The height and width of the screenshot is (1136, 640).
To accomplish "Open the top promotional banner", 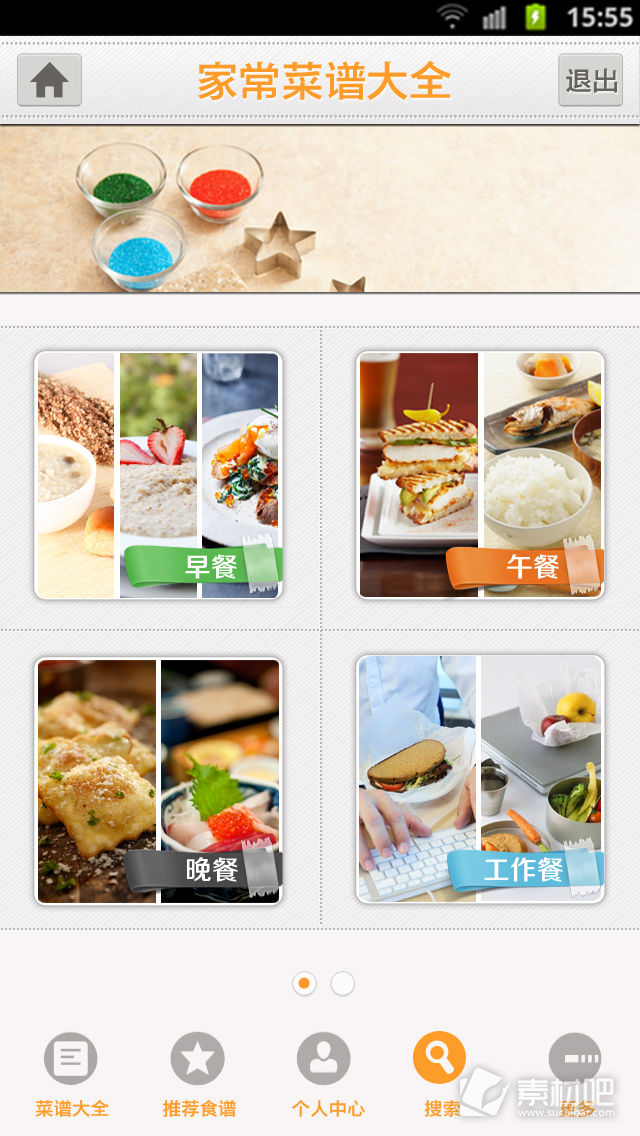I will 320,208.
